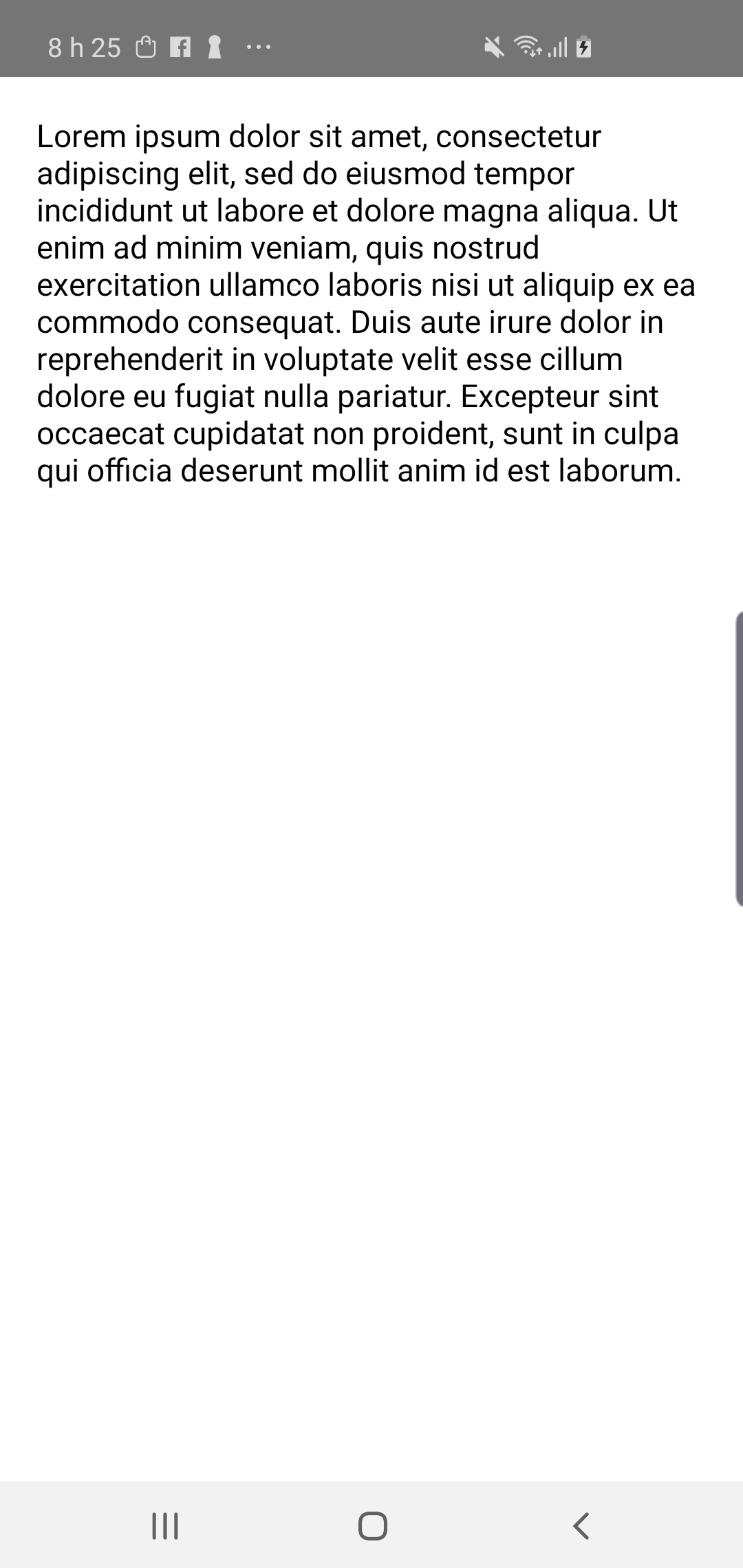Tap the edge panel handle
Image resolution: width=743 pixels, height=1568 pixels.
click(x=738, y=758)
